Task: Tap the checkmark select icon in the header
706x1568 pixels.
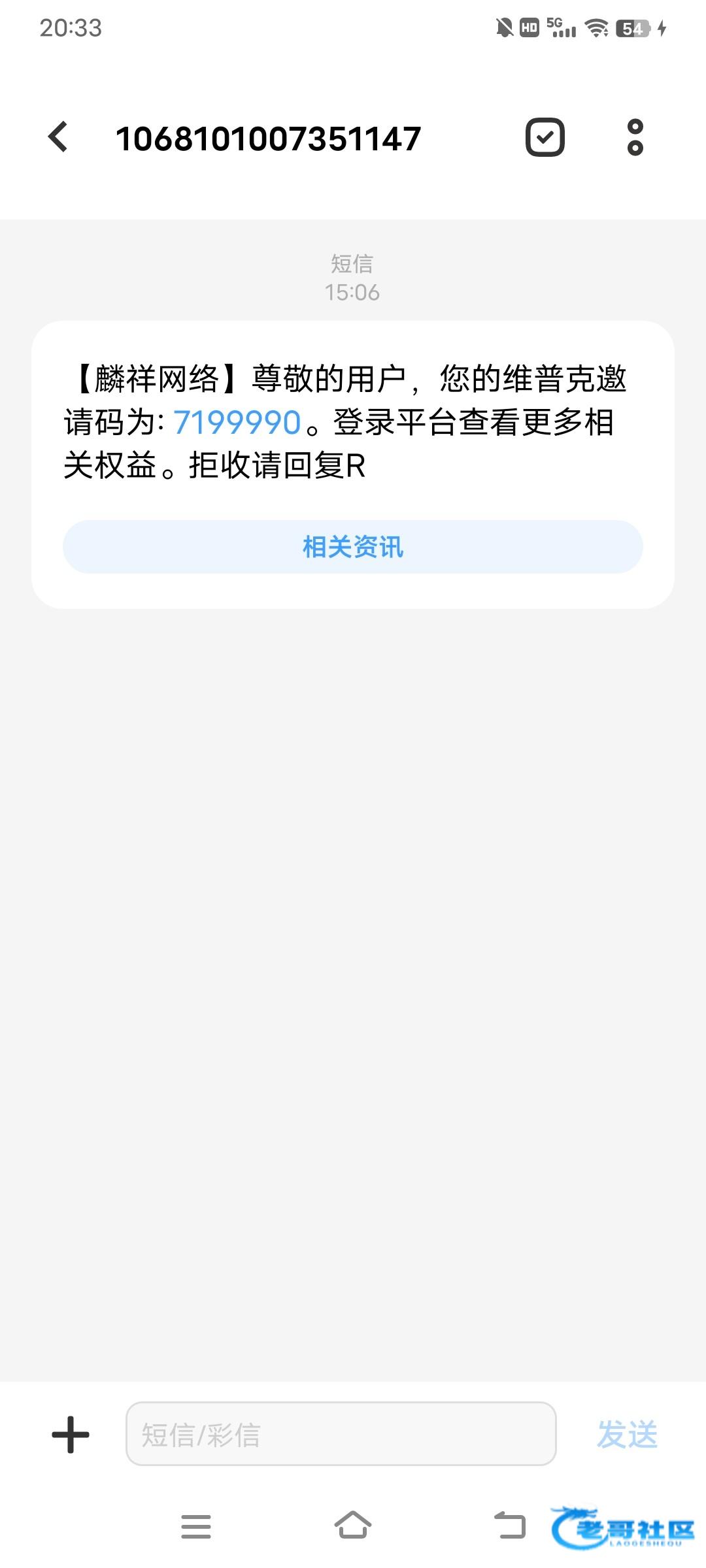Action: point(545,137)
